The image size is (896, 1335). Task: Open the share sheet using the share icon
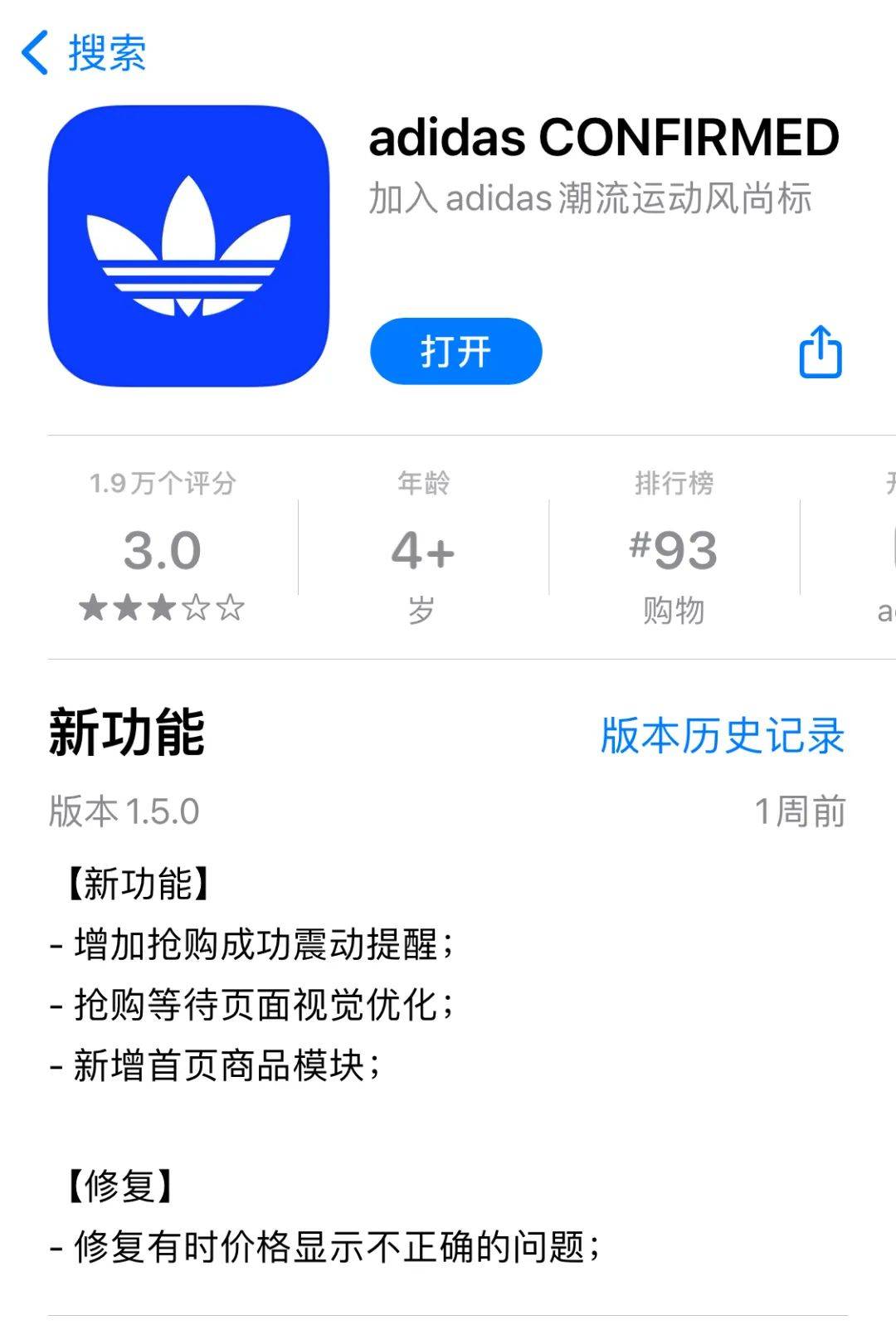click(821, 352)
